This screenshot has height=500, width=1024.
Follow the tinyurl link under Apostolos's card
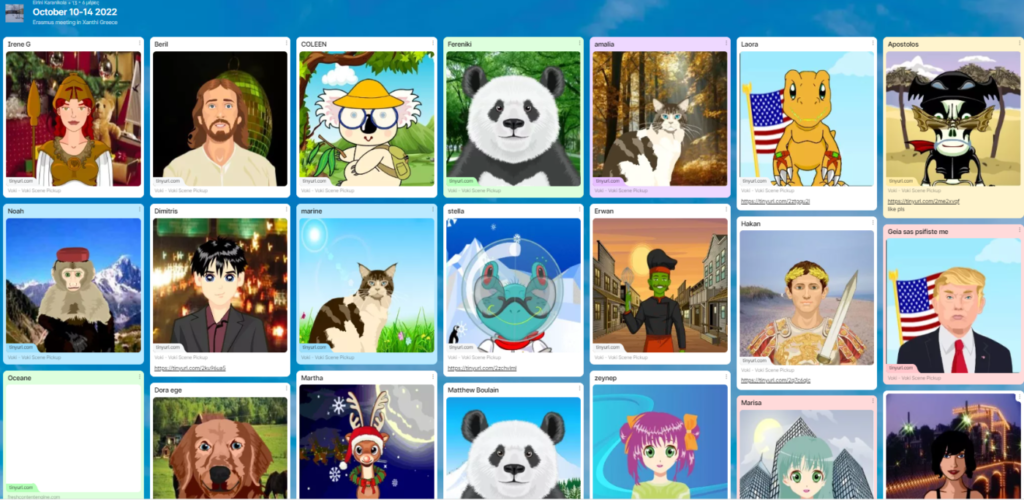(x=909, y=201)
